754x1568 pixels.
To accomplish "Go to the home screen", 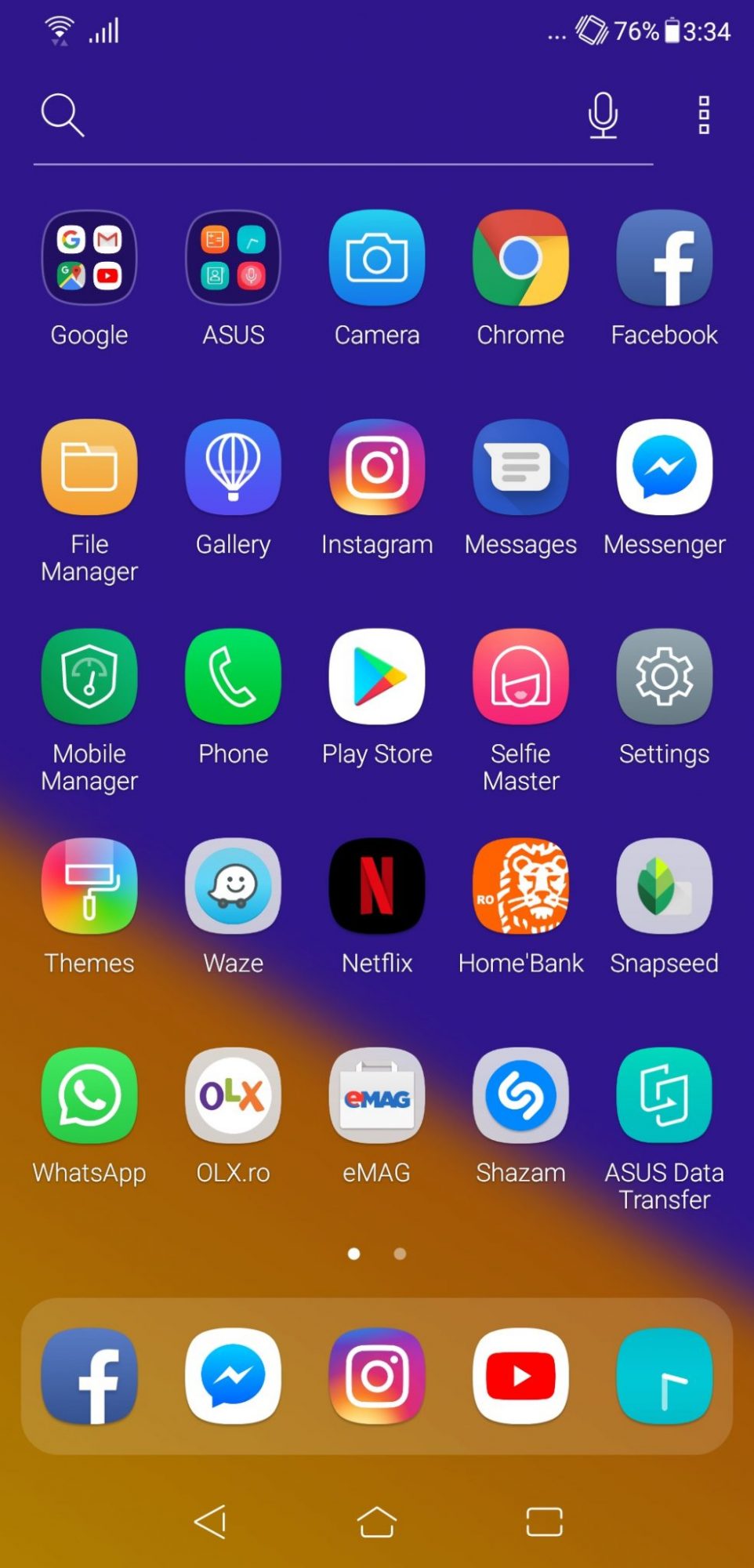I will 377,1523.
